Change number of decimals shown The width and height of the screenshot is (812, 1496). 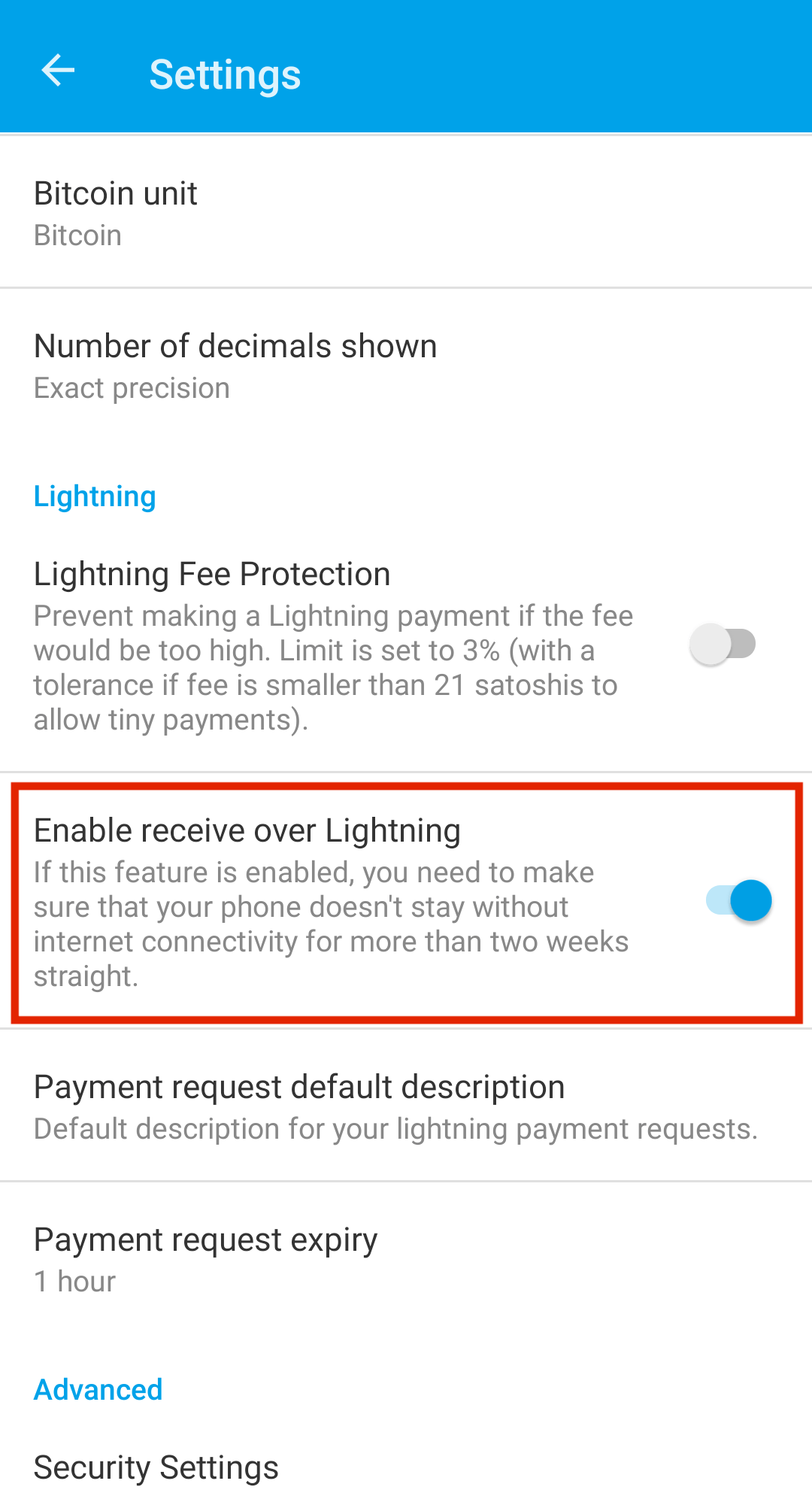click(x=406, y=366)
